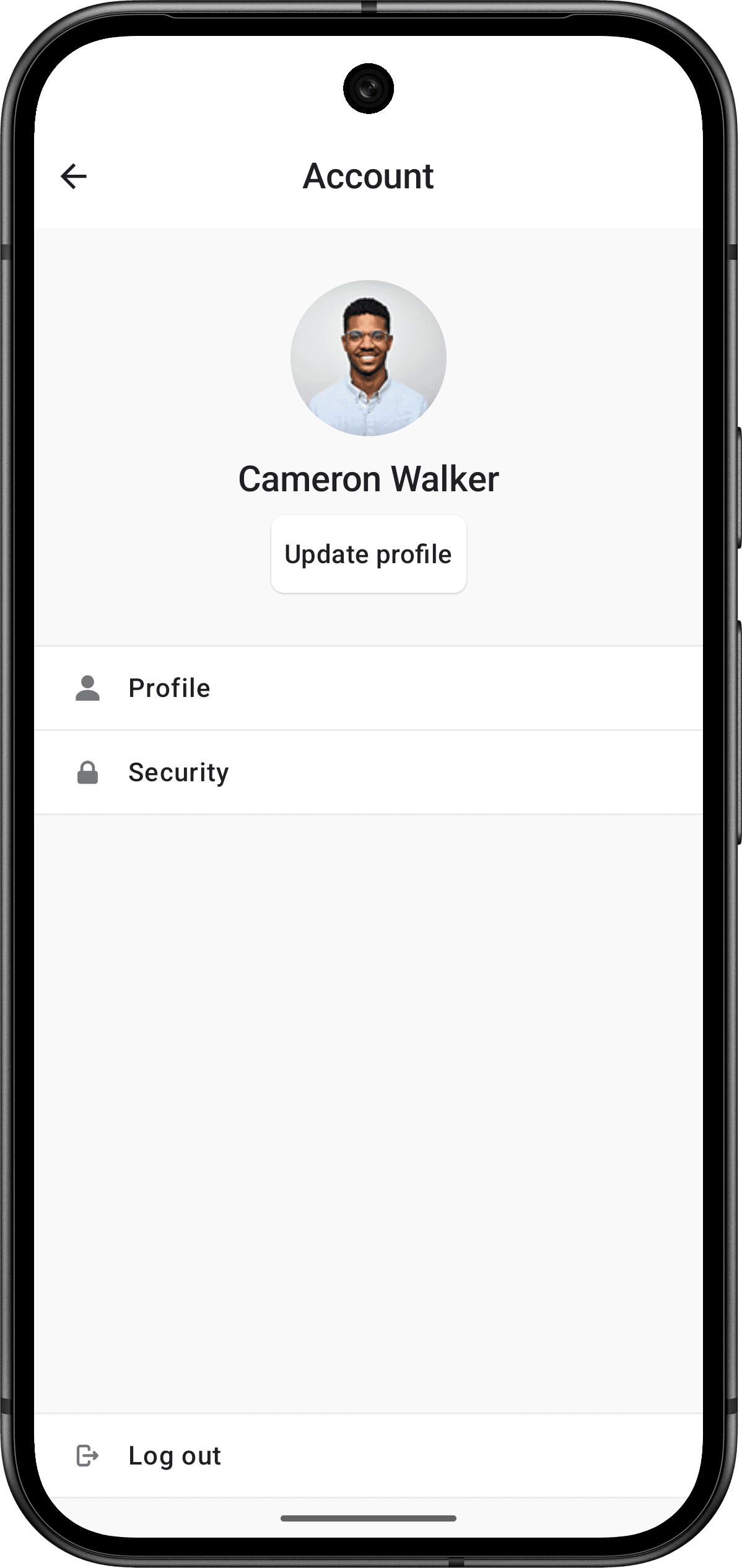Click the Profile list entry
The width and height of the screenshot is (742, 1568).
pyautogui.click(x=168, y=688)
